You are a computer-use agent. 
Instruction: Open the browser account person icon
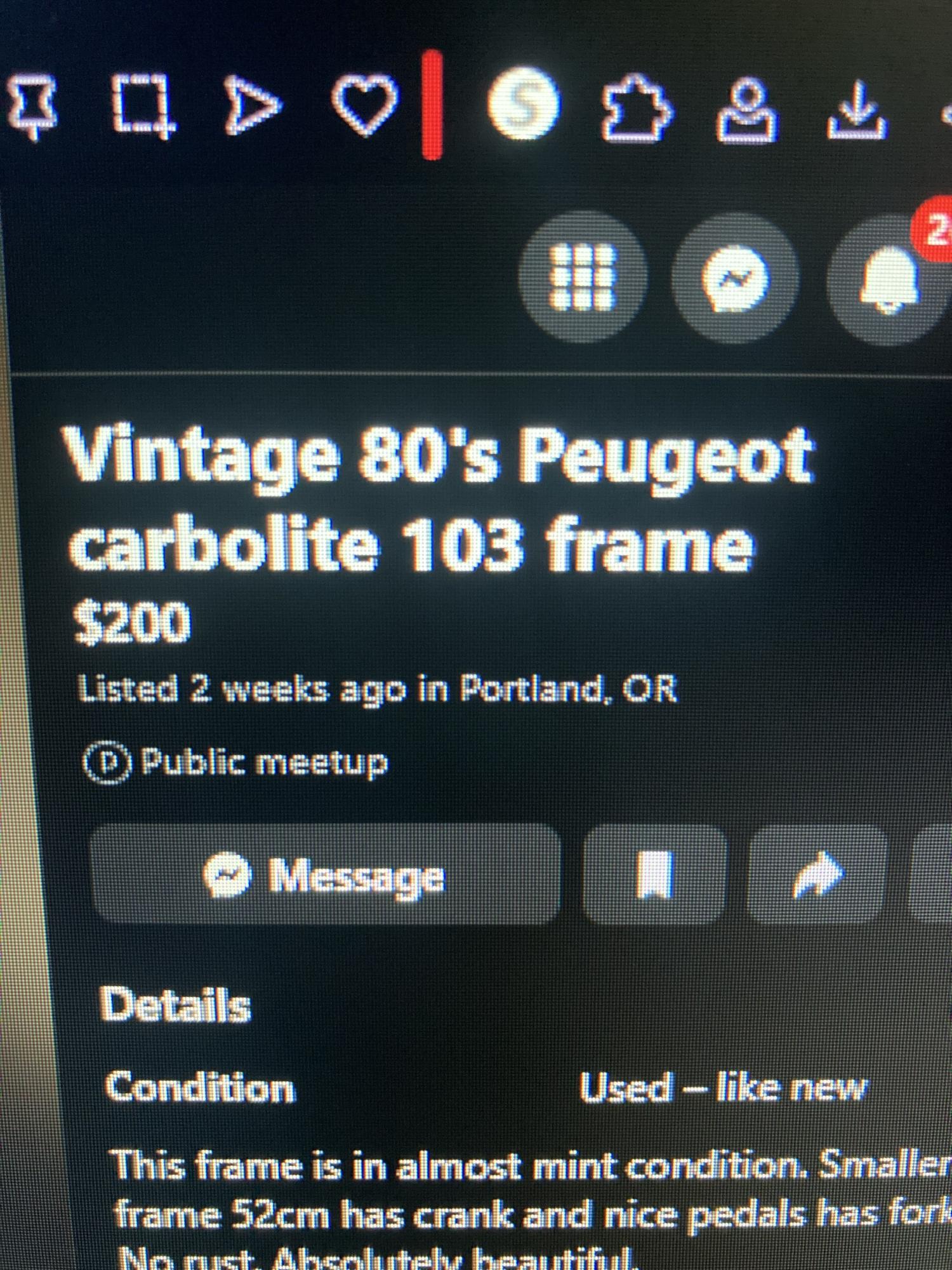[x=746, y=109]
